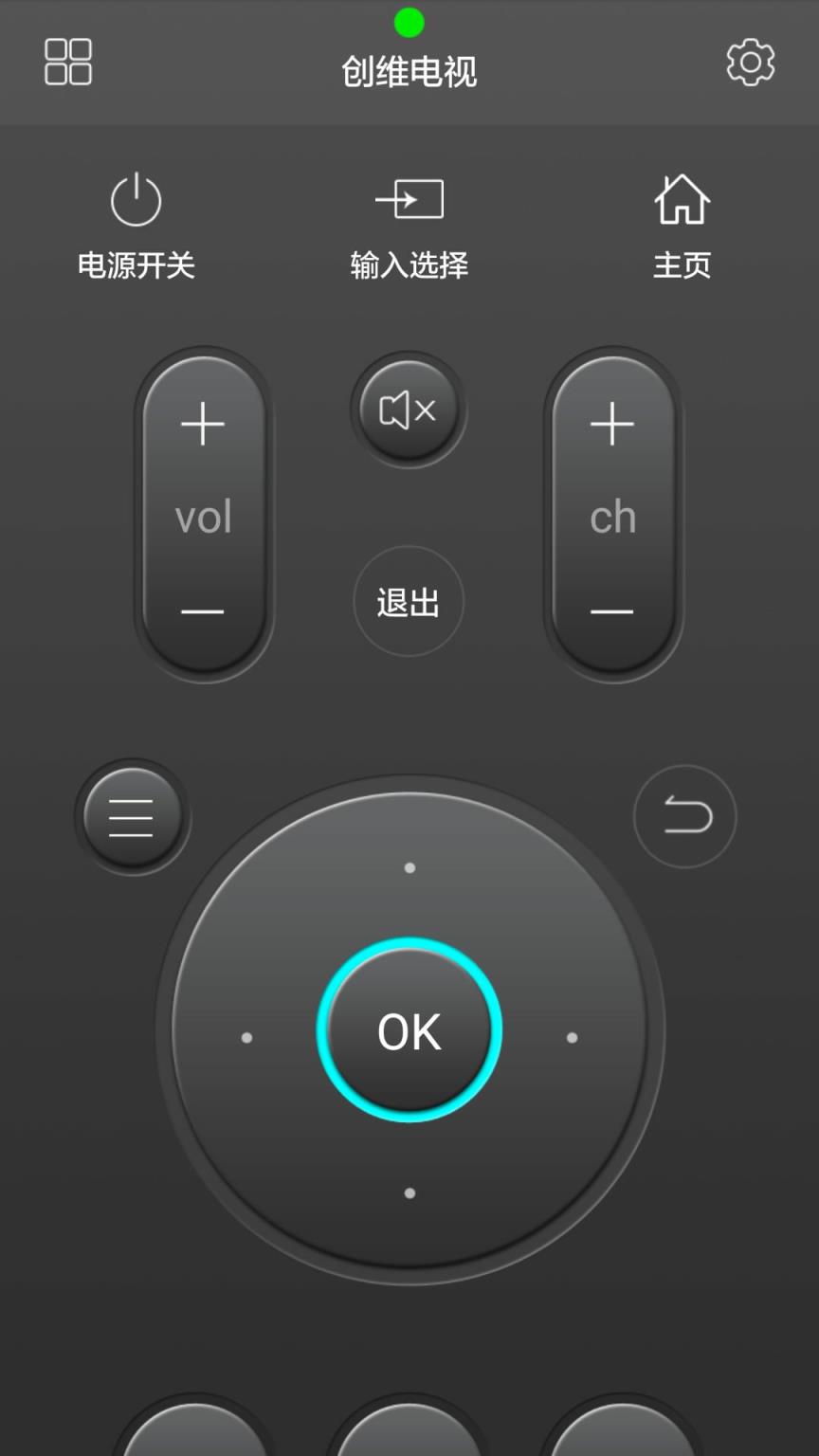Increase volume with vol plus
This screenshot has height=1456, width=819.
click(x=202, y=424)
